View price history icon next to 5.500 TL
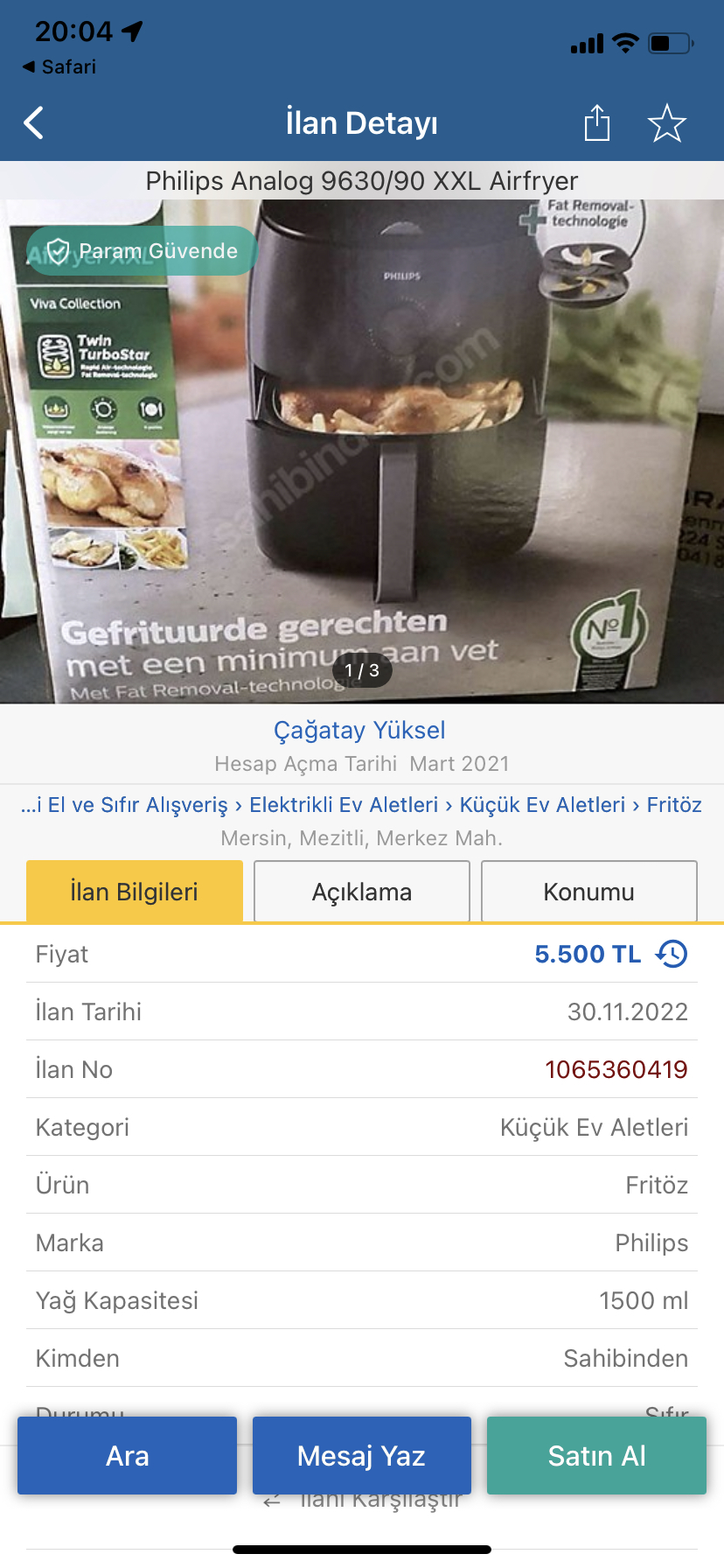Screen dimensions: 724x1568 pyautogui.click(x=672, y=954)
